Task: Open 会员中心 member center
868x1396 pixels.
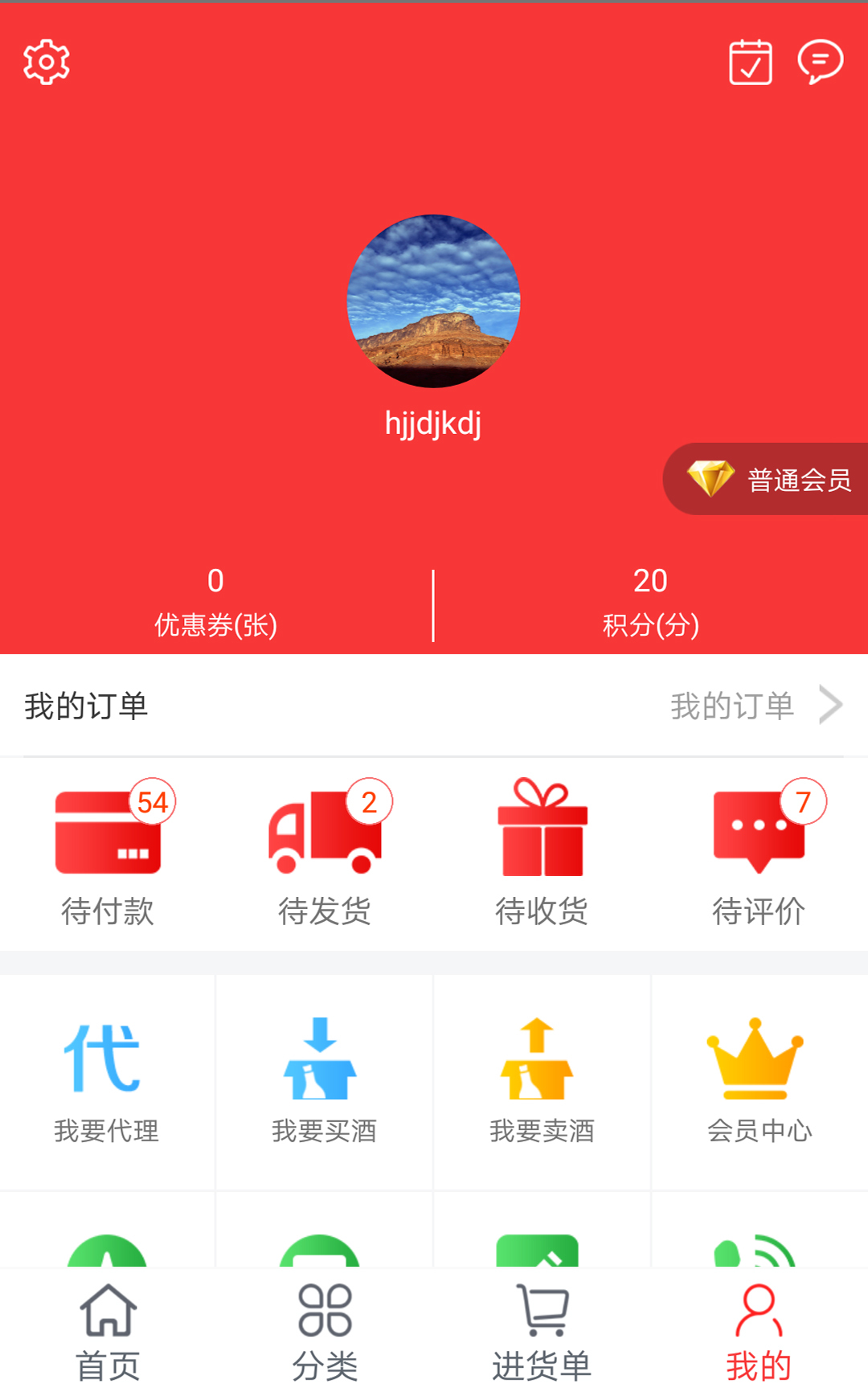Action: pyautogui.click(x=759, y=1082)
